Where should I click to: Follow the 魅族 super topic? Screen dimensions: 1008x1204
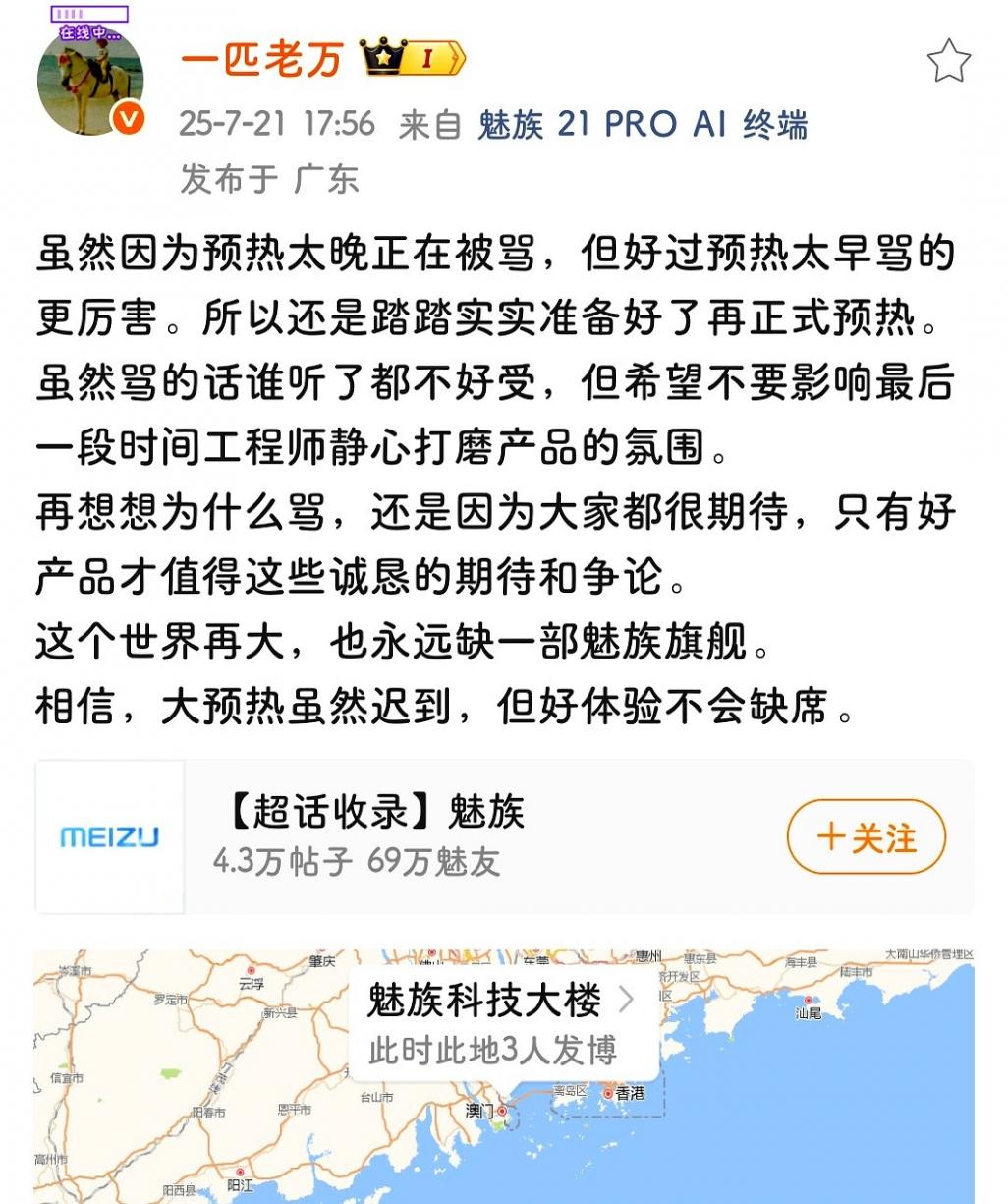(866, 837)
